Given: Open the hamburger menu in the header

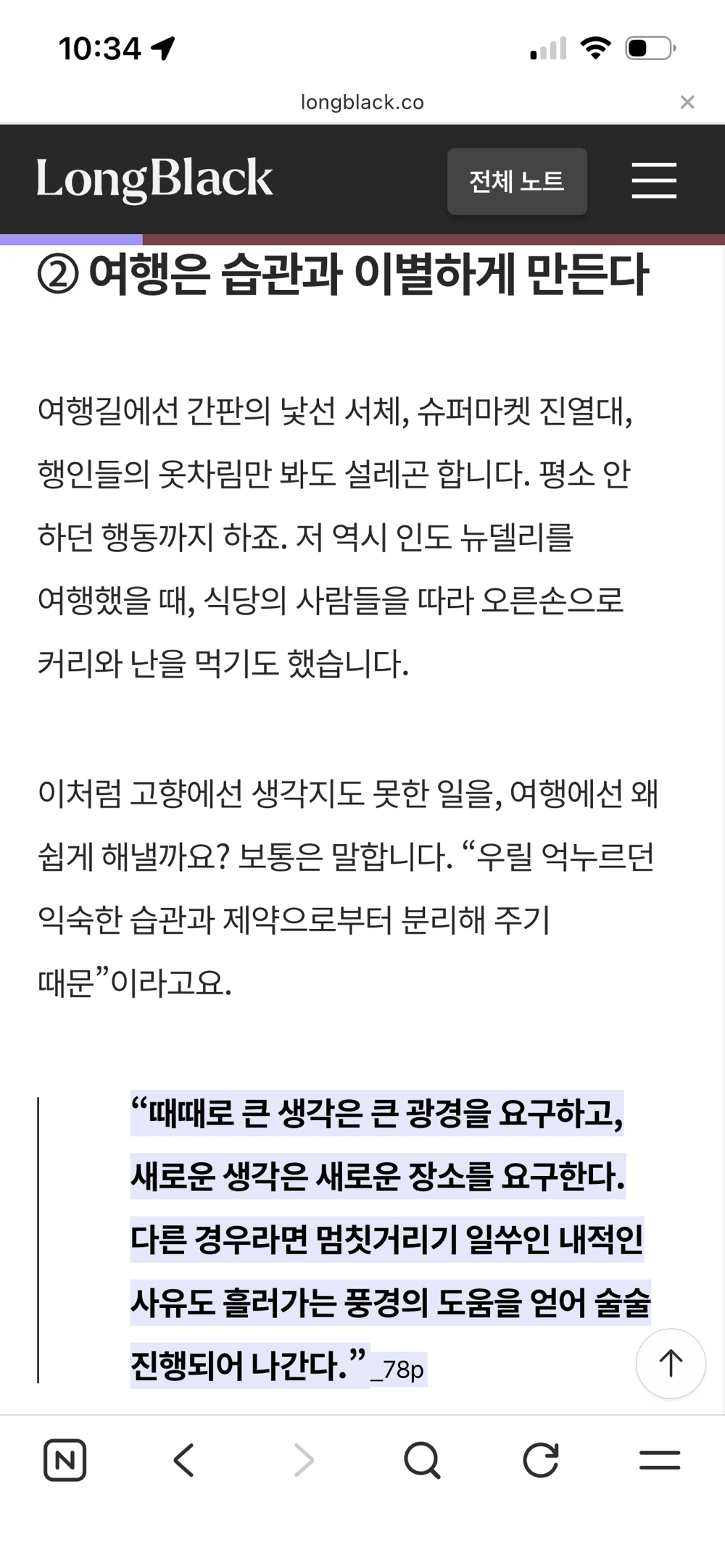Looking at the screenshot, I should tap(654, 180).
